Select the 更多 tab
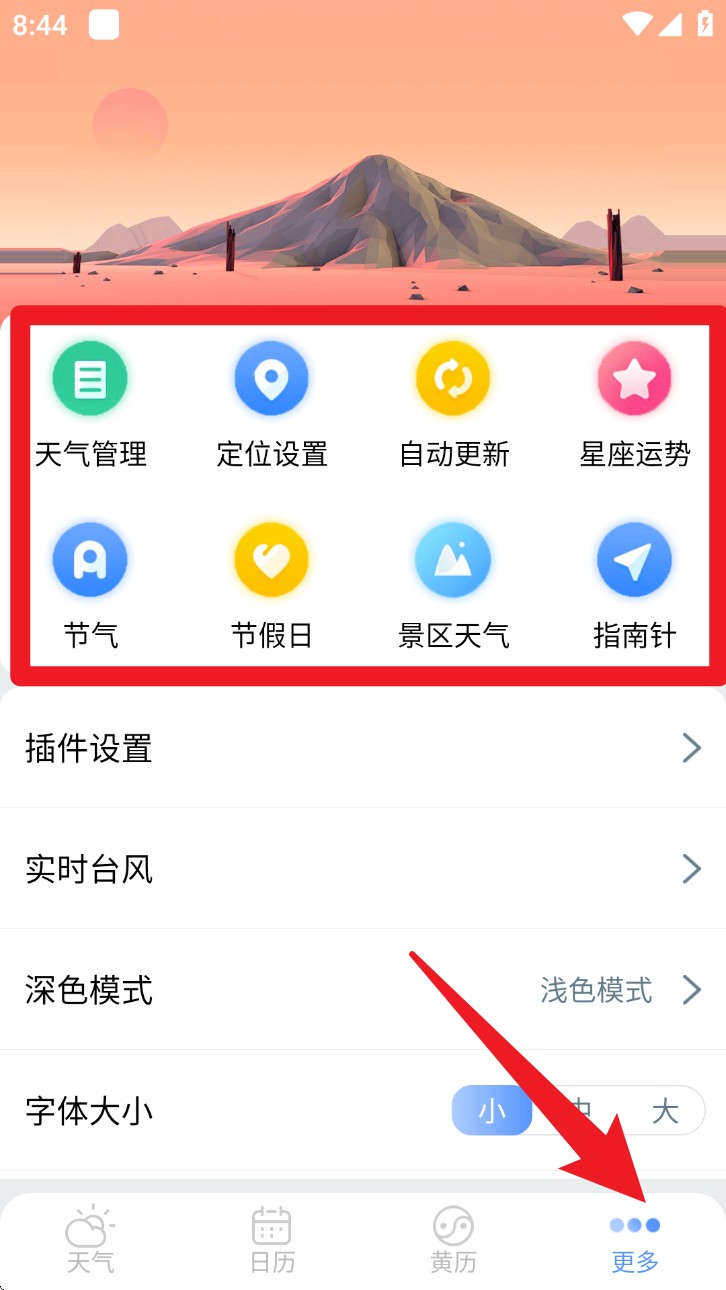The width and height of the screenshot is (726, 1290). click(635, 1240)
